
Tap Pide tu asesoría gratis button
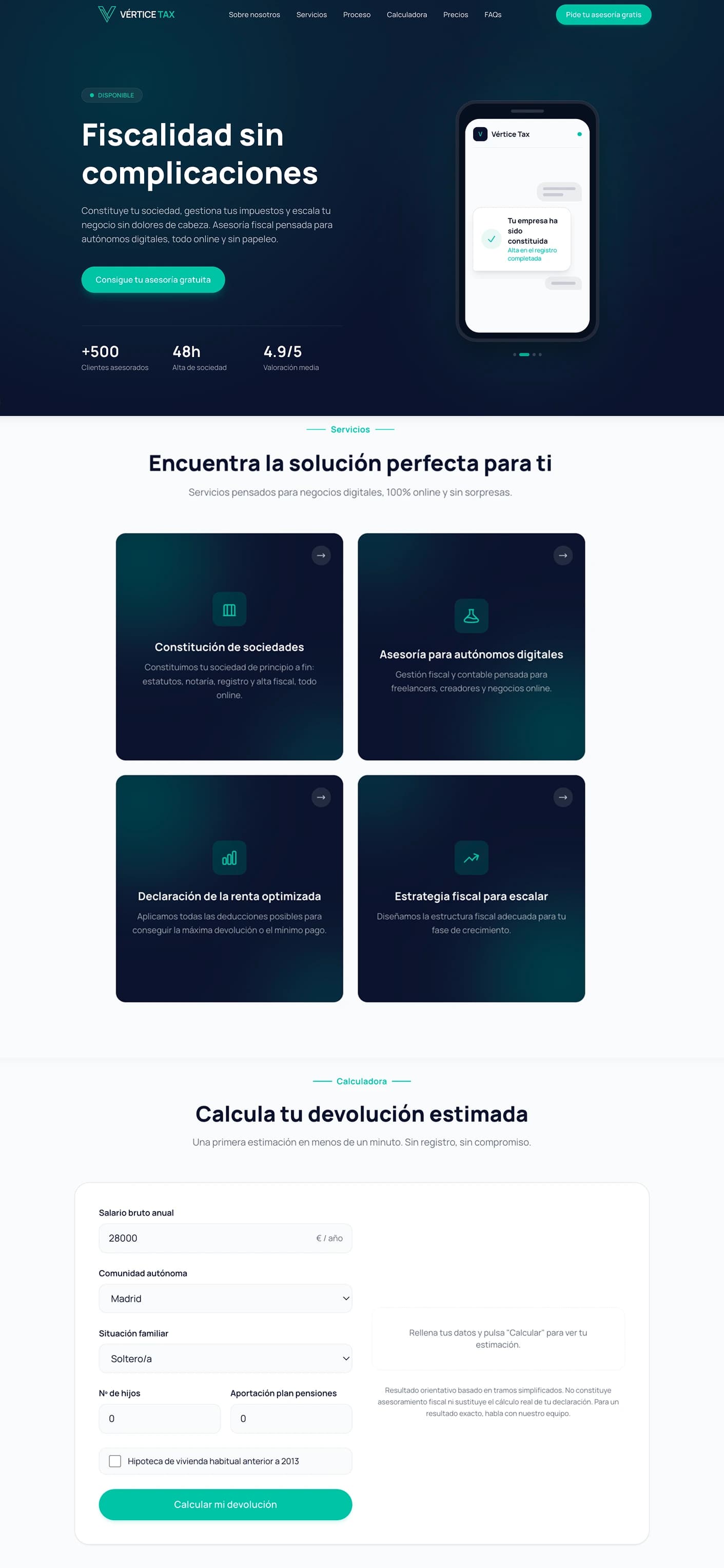click(603, 14)
